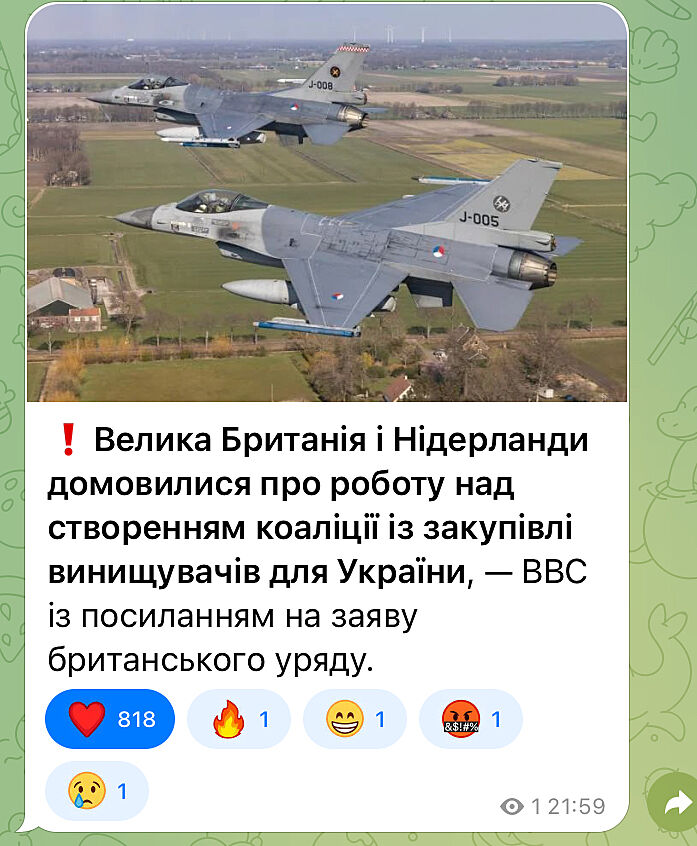Tap the grinning face reaction
This screenshot has width=697, height=846.
tap(355, 719)
